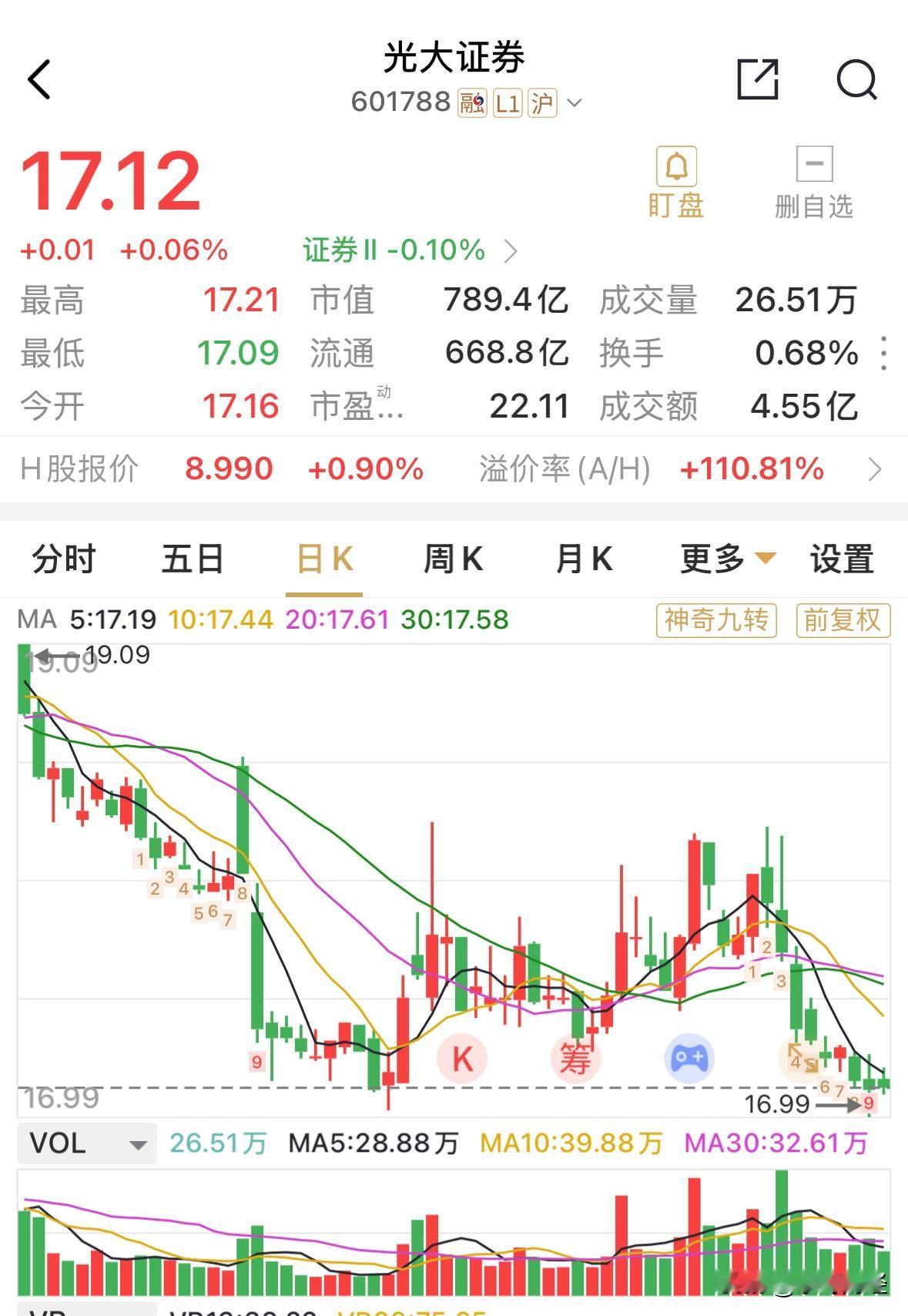Tap the 筹 chip distribution floating icon
This screenshot has height=1316, width=908.
[x=576, y=1059]
